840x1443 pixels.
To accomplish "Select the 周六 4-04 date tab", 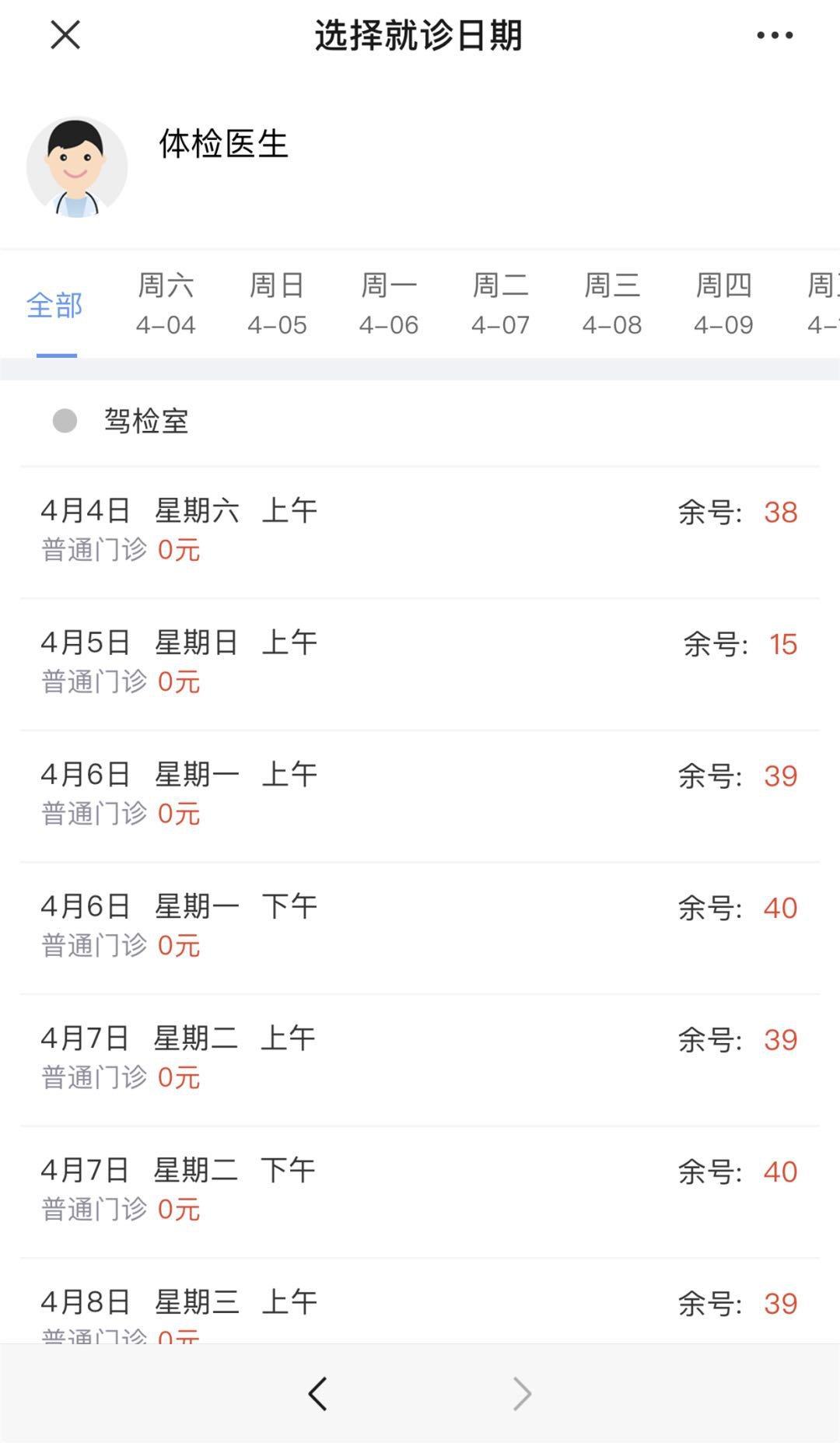I will point(166,304).
